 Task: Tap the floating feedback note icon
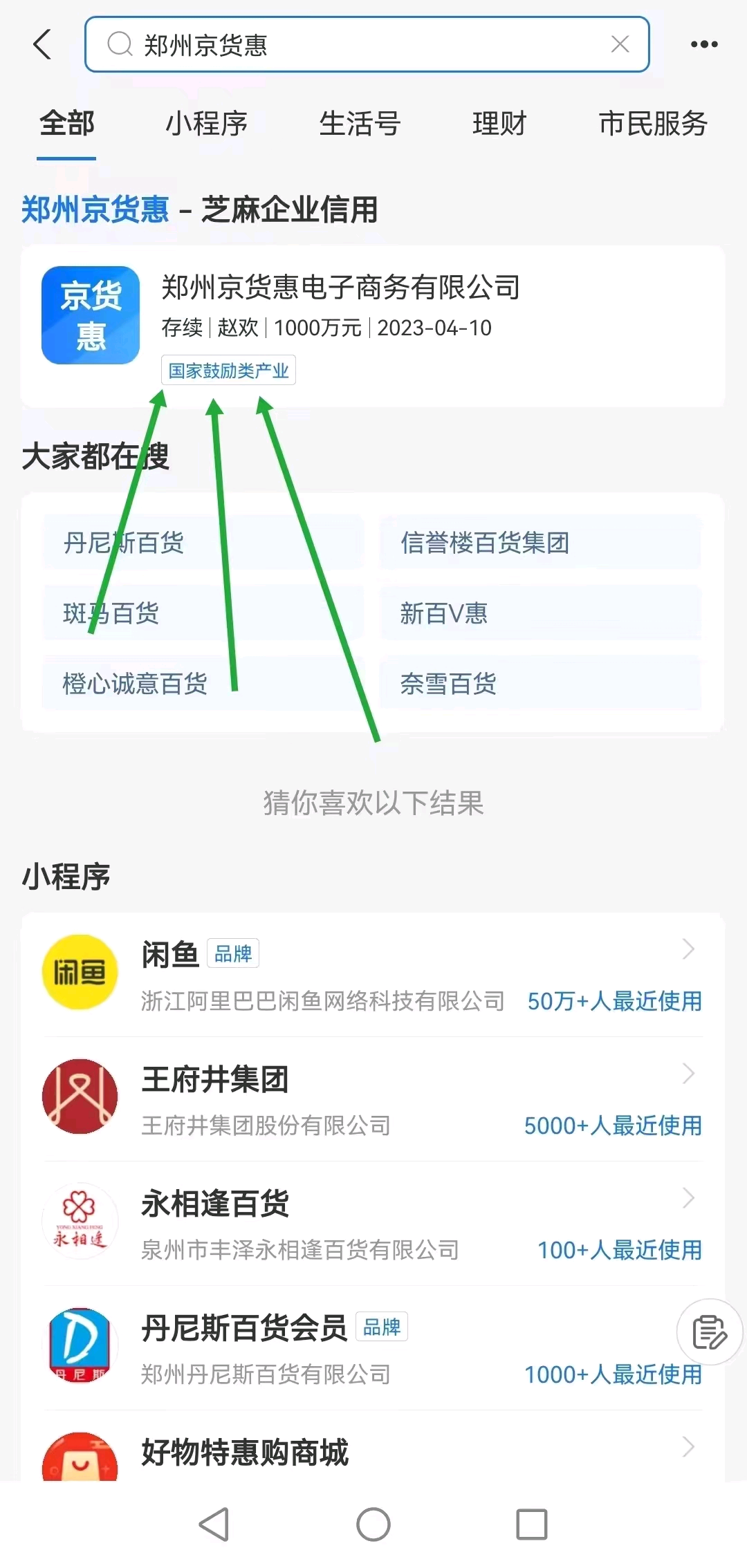[x=710, y=1332]
